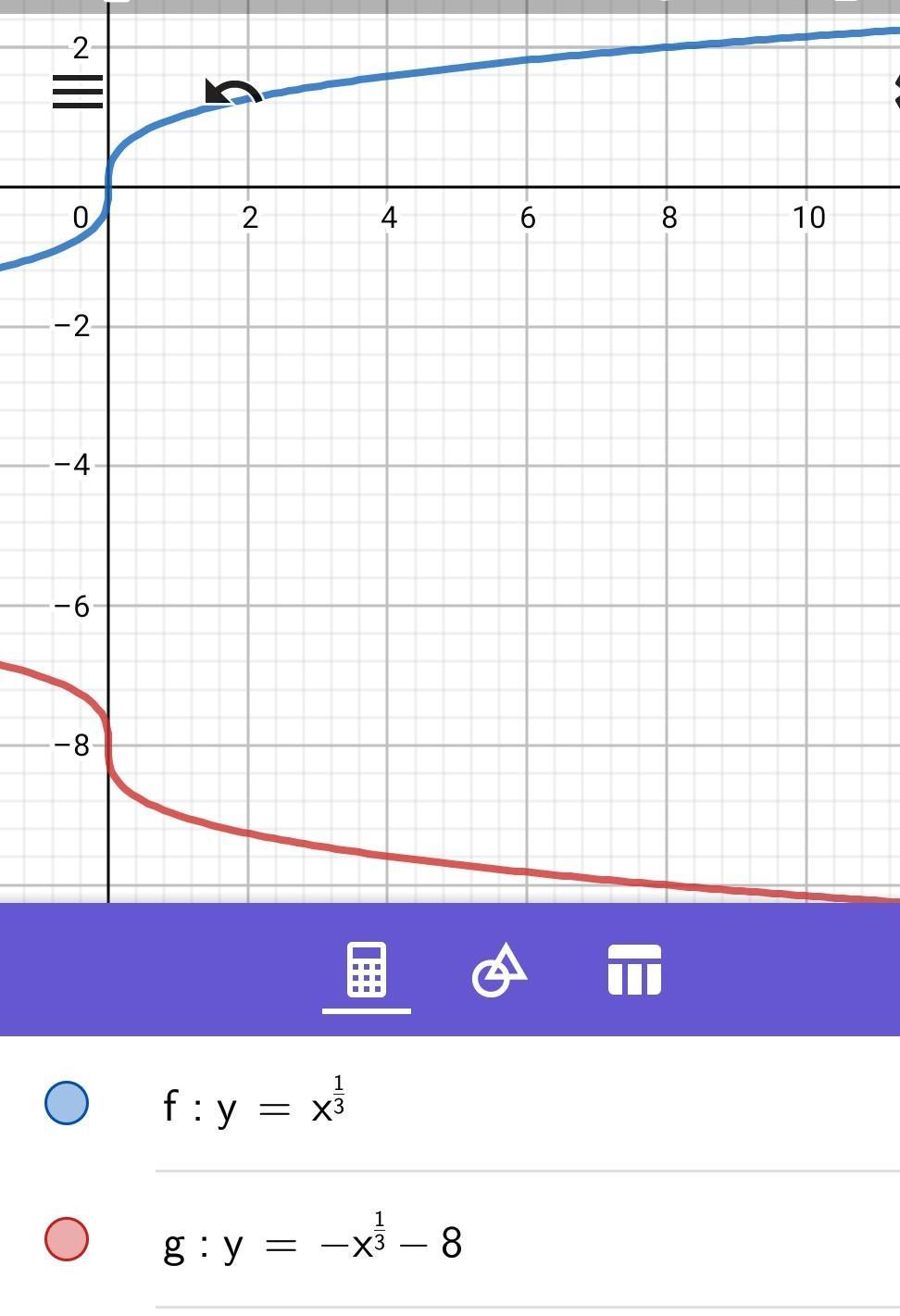Open the geometry tools tab
This screenshot has height=1316, width=900.
[x=500, y=970]
